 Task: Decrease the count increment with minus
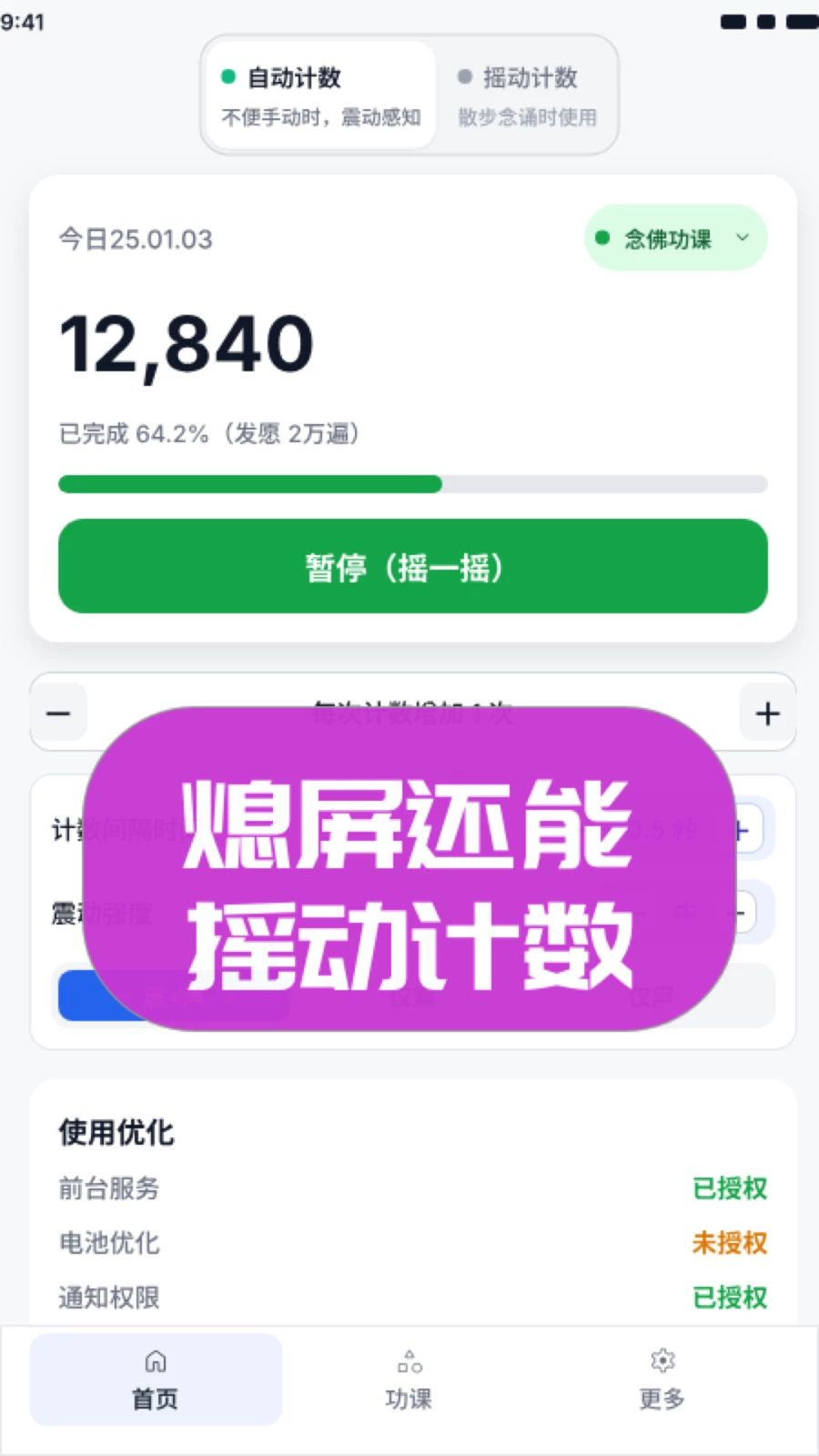point(59,713)
